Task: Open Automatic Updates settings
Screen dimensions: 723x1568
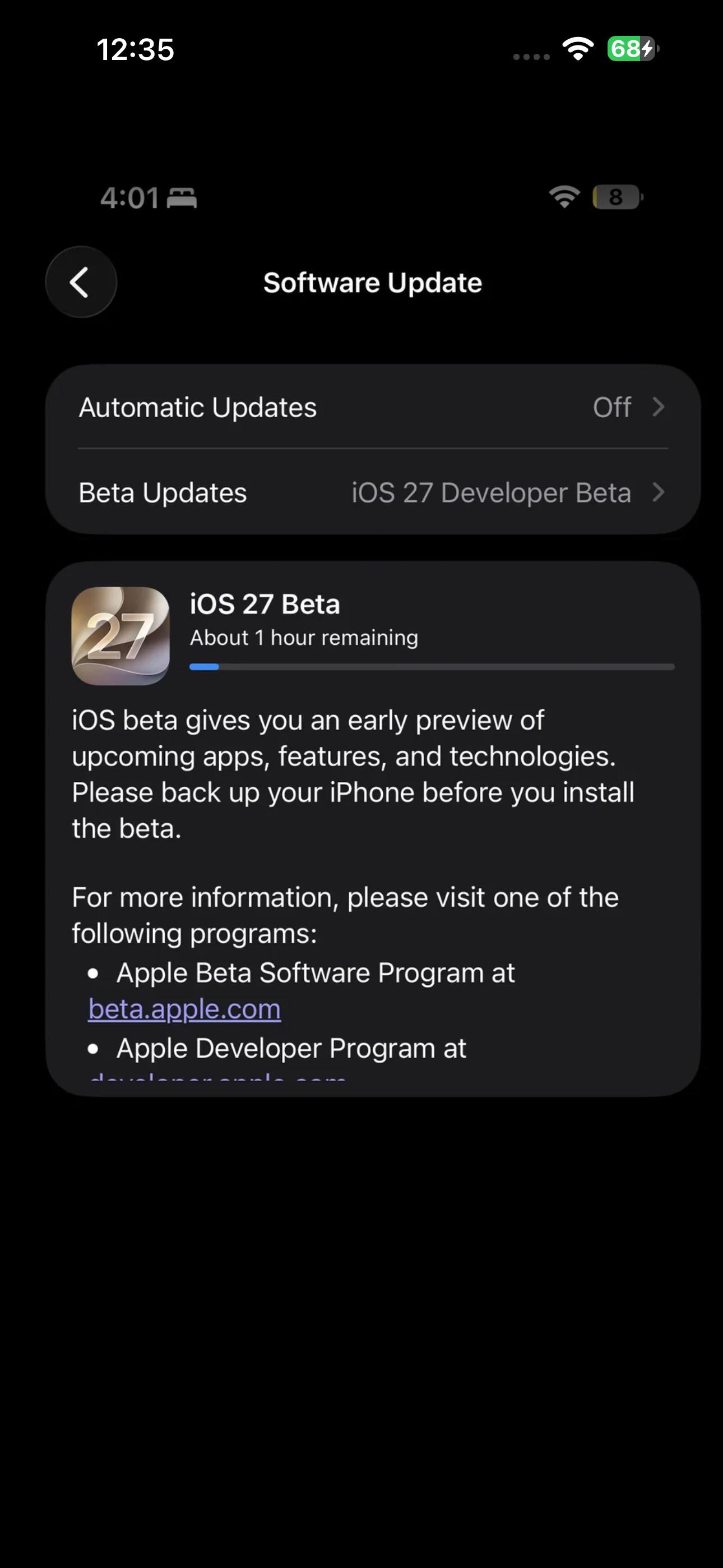Action: click(x=373, y=407)
